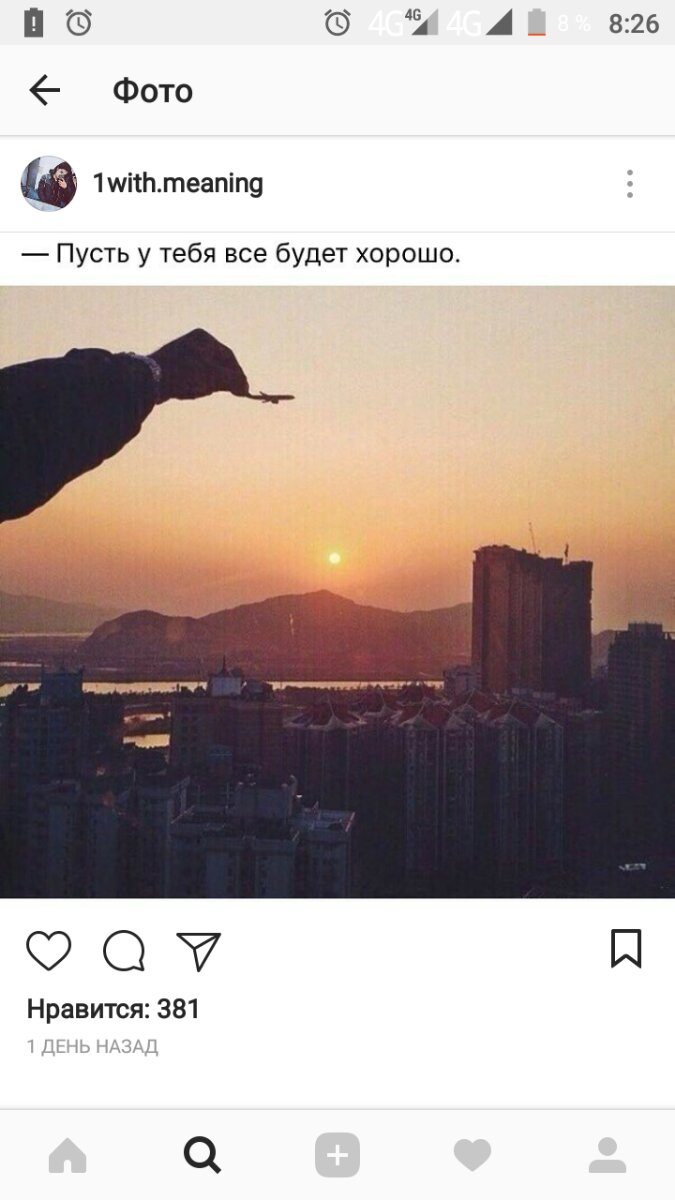Tap the 1with.meaning username
This screenshot has width=675, height=1200.
[178, 184]
